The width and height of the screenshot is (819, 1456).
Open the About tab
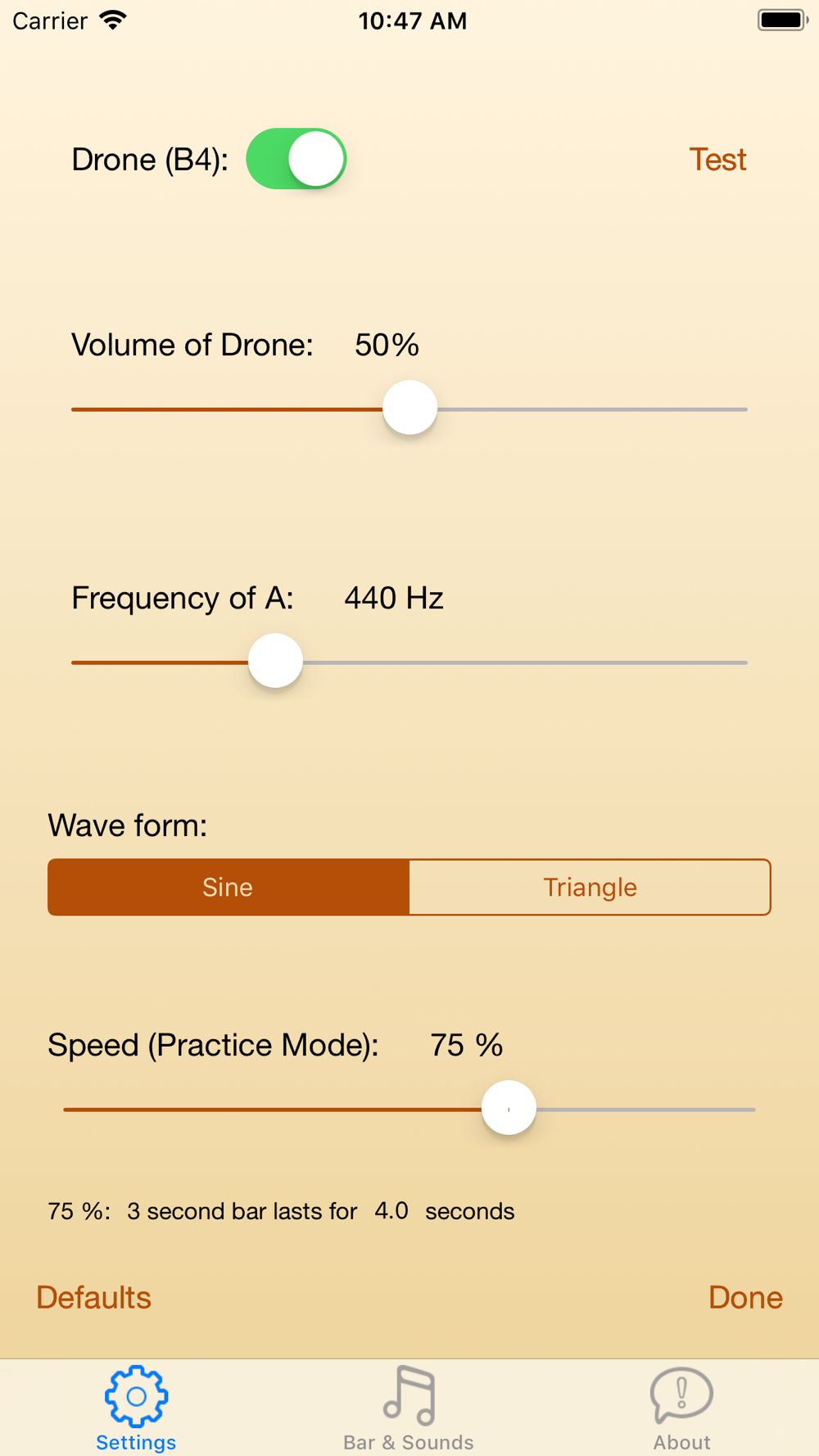(681, 1408)
